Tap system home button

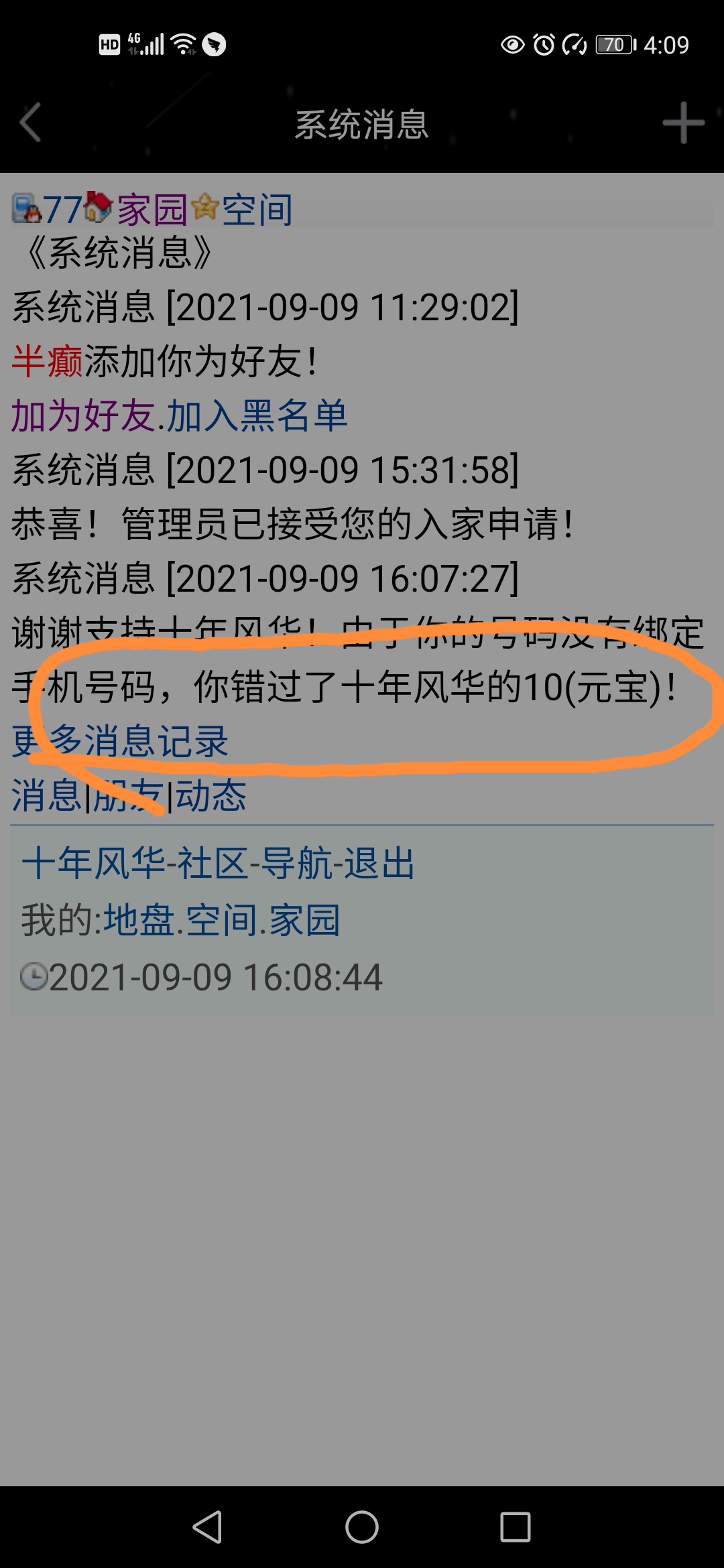click(x=362, y=1528)
